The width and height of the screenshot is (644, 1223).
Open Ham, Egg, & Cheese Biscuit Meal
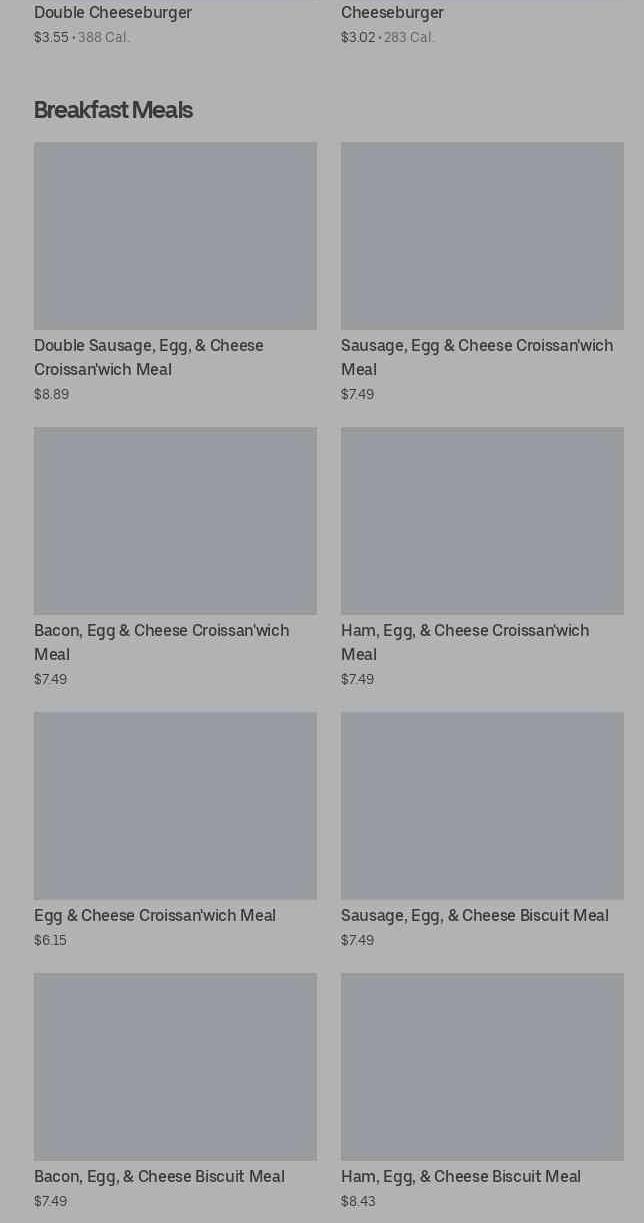482,1067
